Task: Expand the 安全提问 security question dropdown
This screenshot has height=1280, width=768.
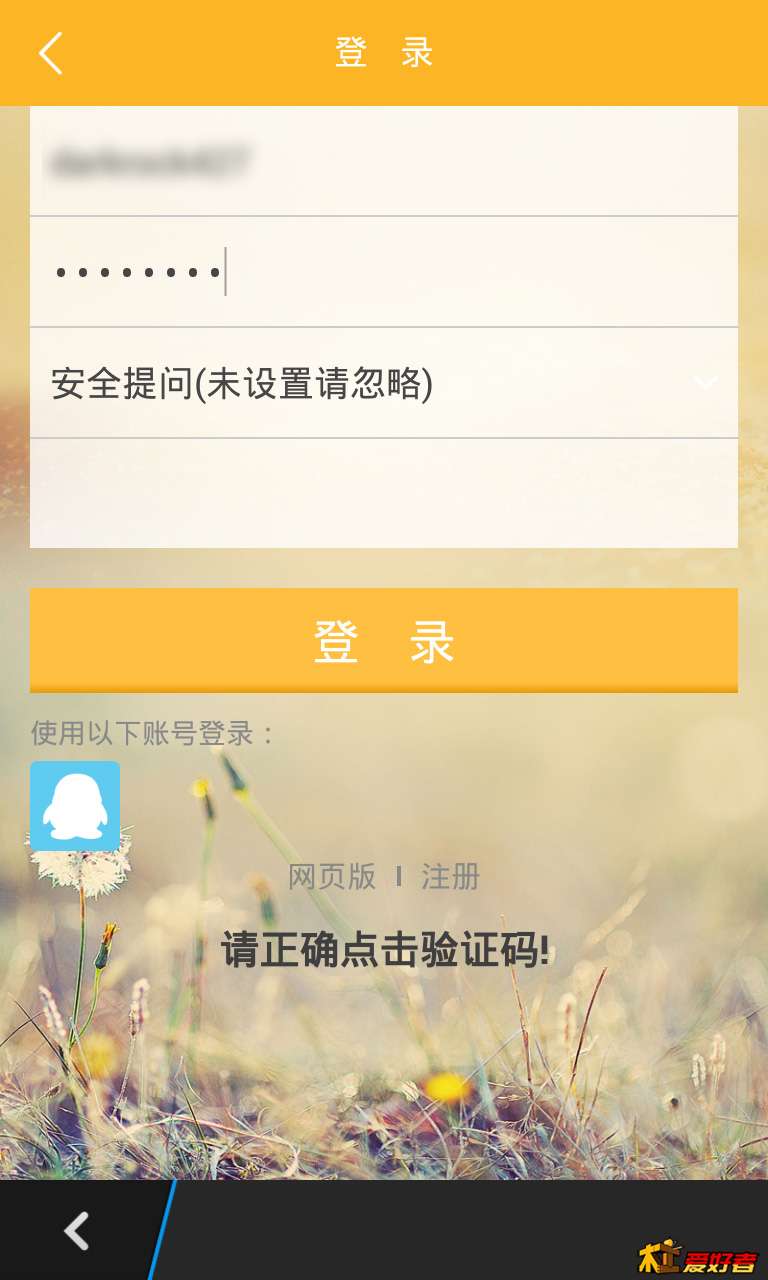Action: click(x=384, y=383)
